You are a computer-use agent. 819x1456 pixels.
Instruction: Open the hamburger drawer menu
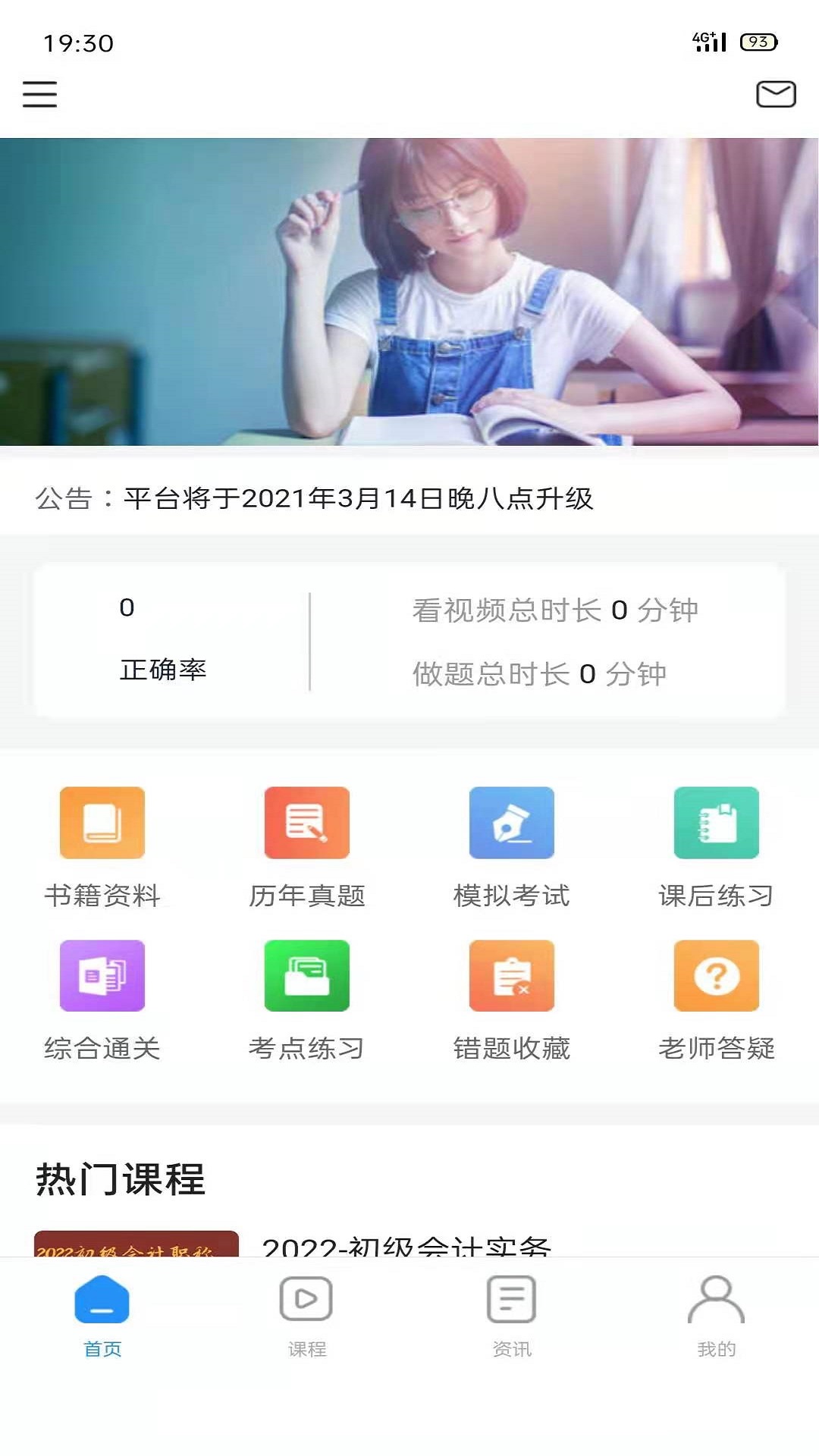39,95
